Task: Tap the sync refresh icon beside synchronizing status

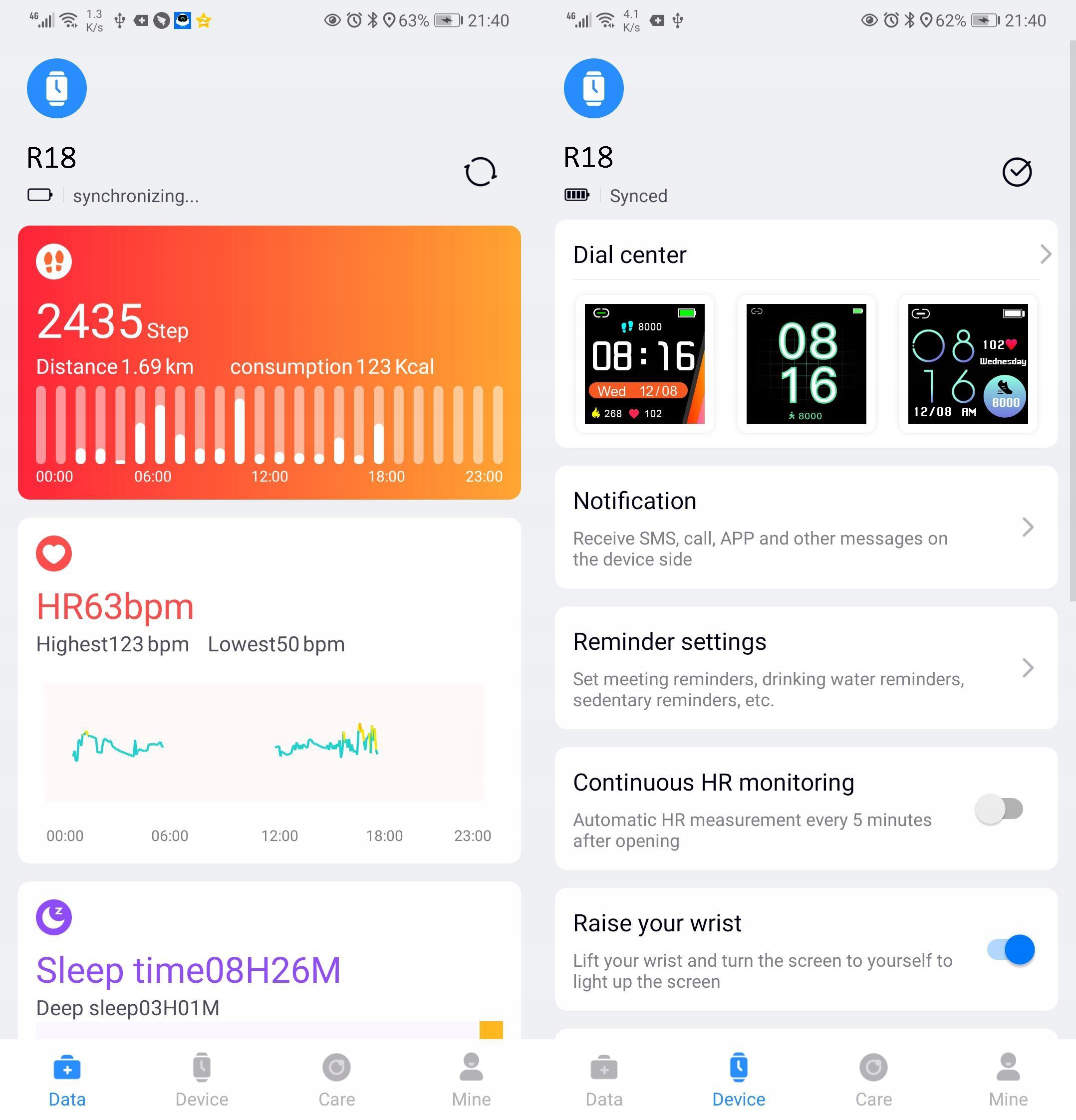Action: [x=480, y=171]
